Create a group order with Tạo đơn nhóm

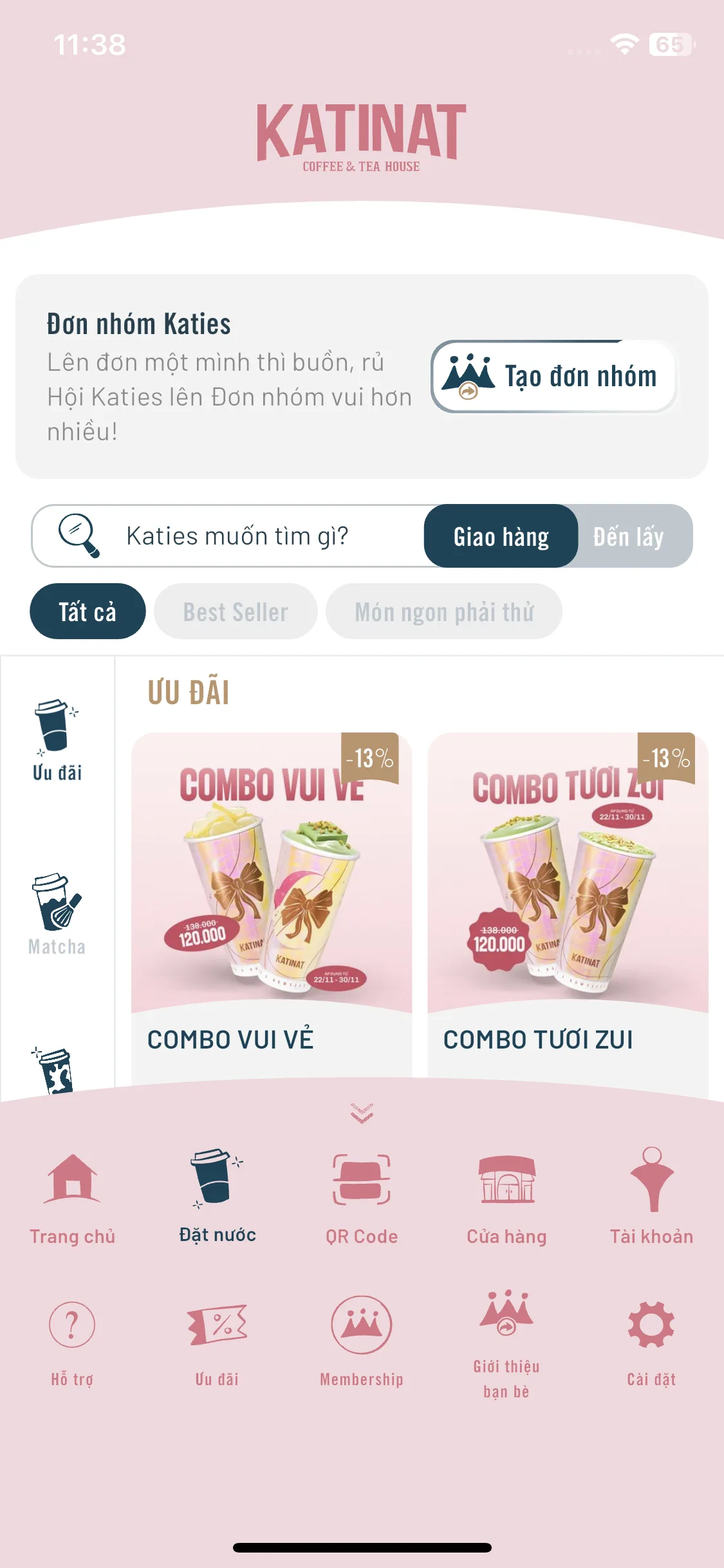(553, 377)
